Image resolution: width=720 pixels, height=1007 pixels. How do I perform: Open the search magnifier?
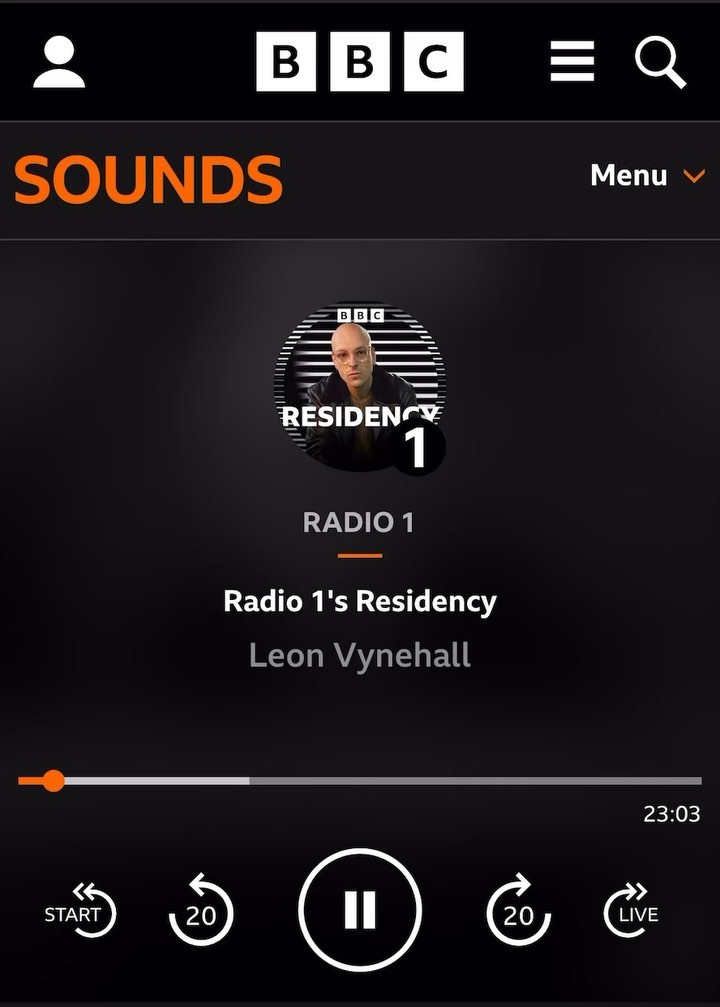click(660, 62)
